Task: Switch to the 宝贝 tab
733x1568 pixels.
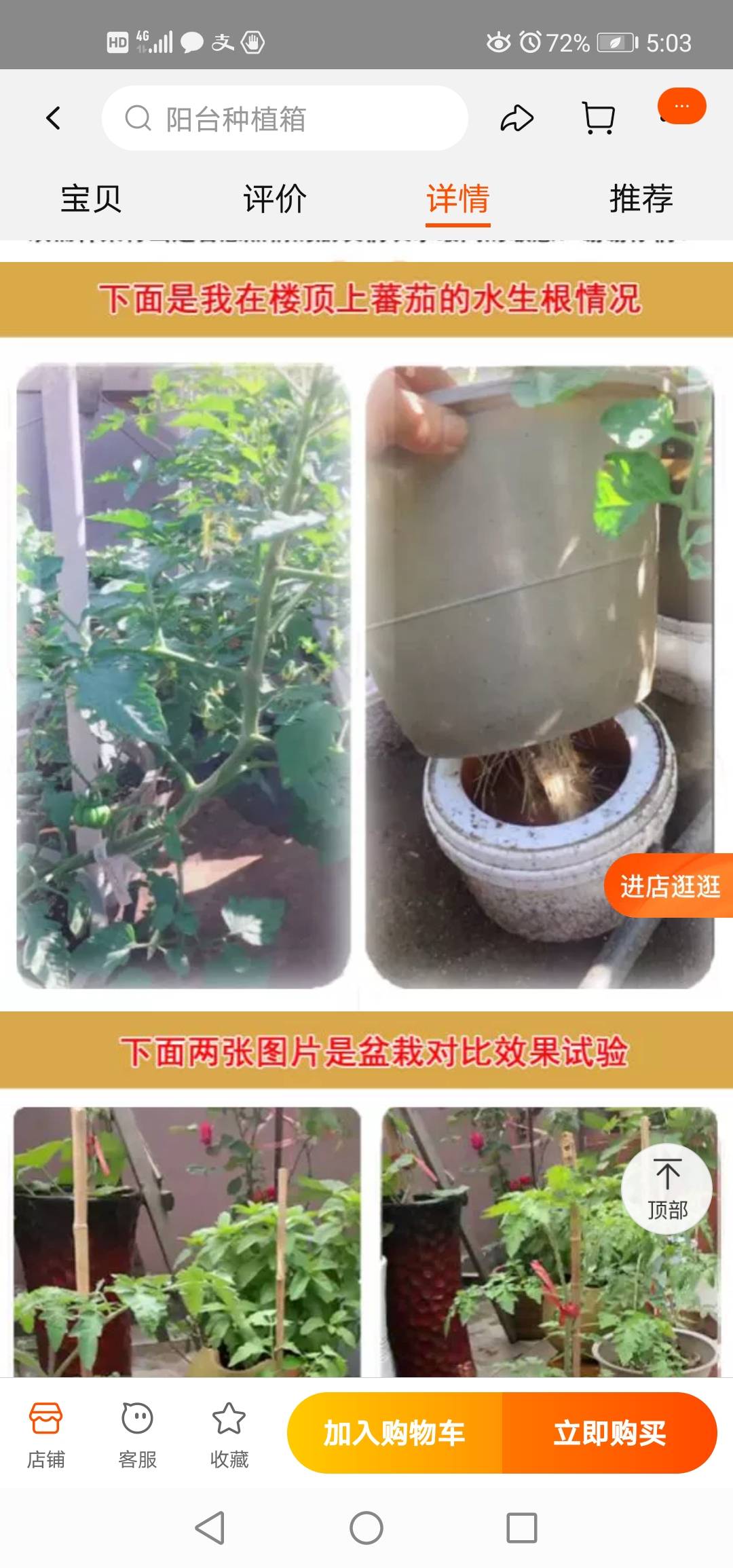Action: (x=91, y=199)
